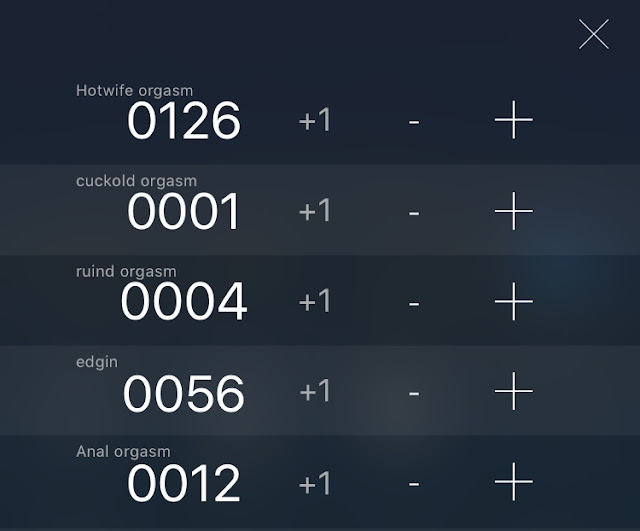Change the +1 step for the edgin counter

point(315,391)
